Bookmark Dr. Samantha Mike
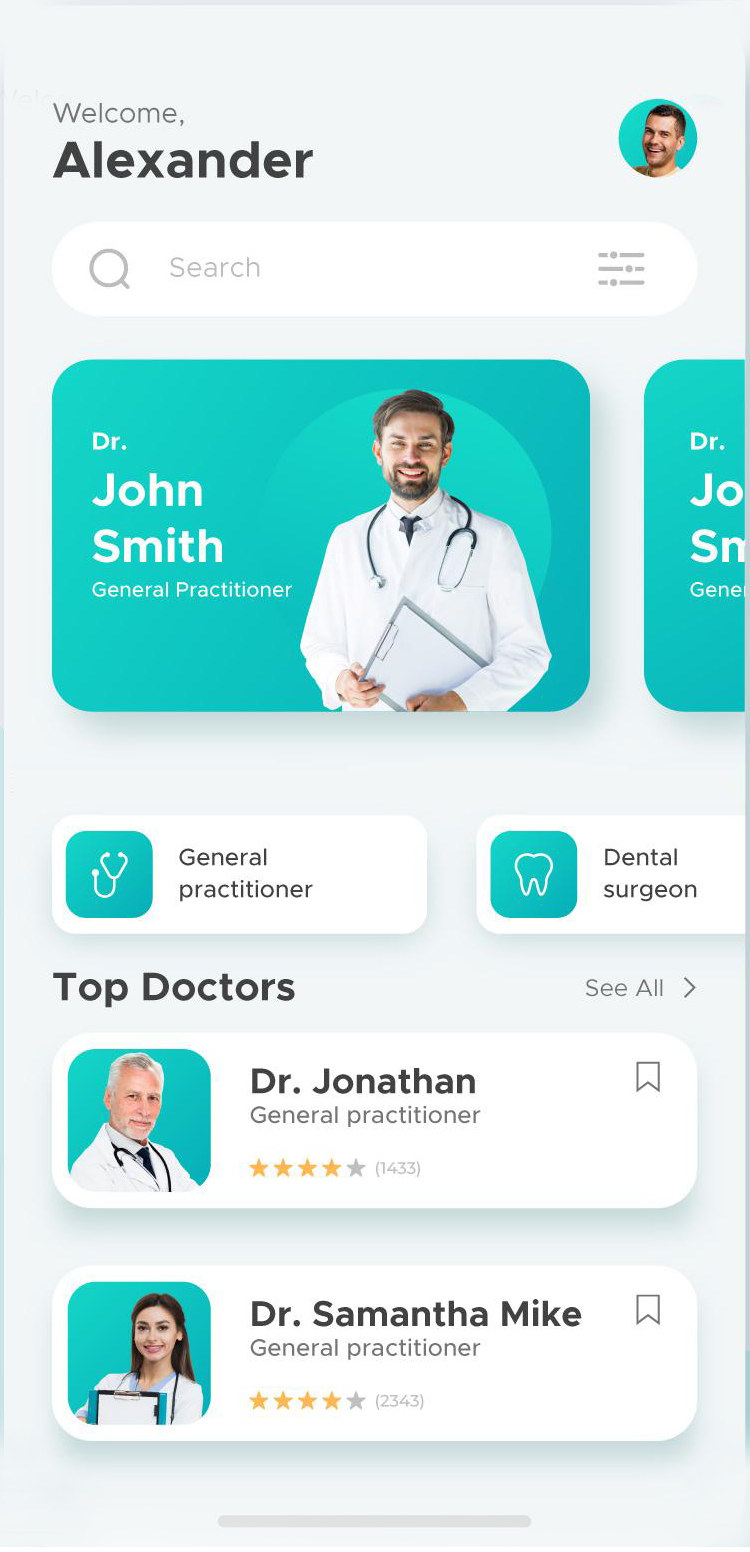Image resolution: width=750 pixels, height=1552 pixels. [648, 1310]
